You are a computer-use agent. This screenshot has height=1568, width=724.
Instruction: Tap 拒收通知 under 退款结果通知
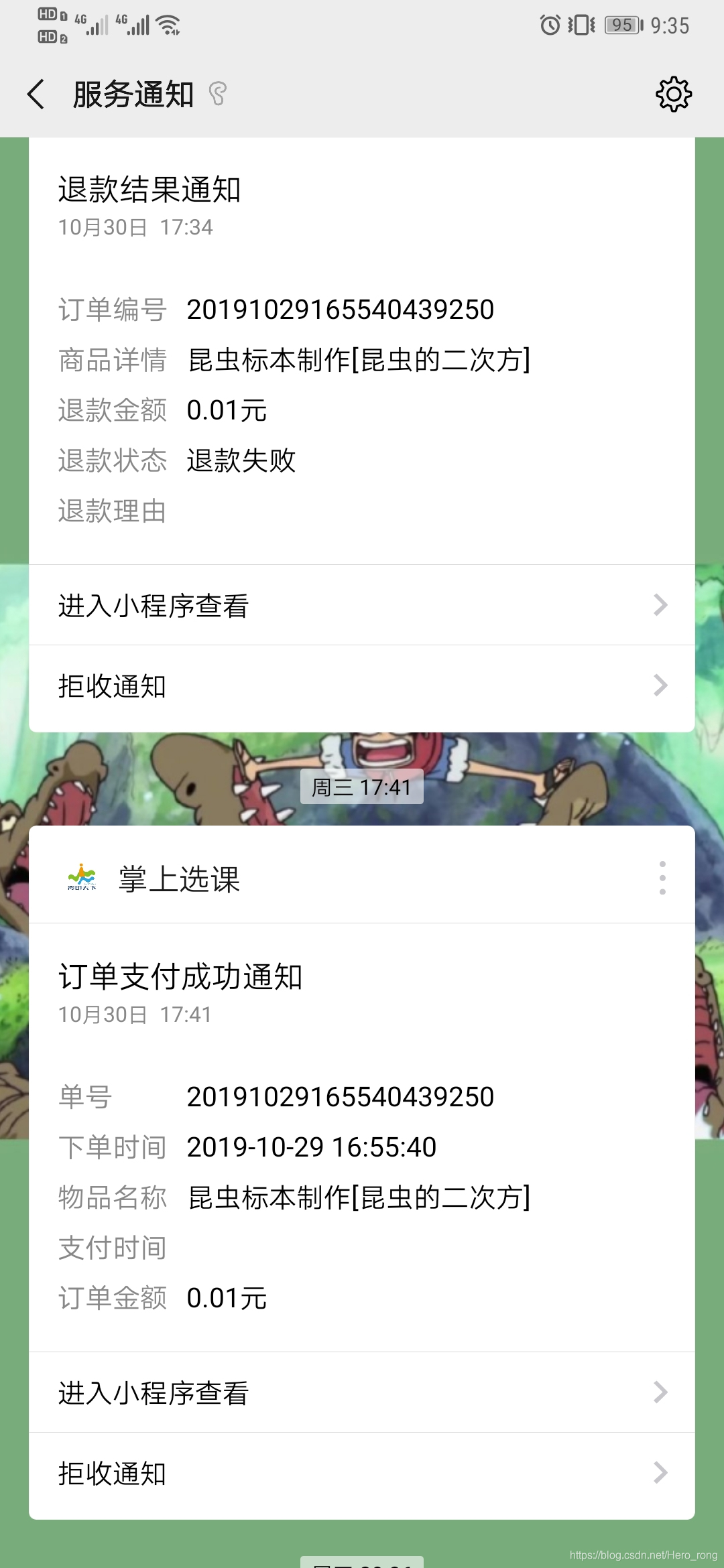point(362,685)
